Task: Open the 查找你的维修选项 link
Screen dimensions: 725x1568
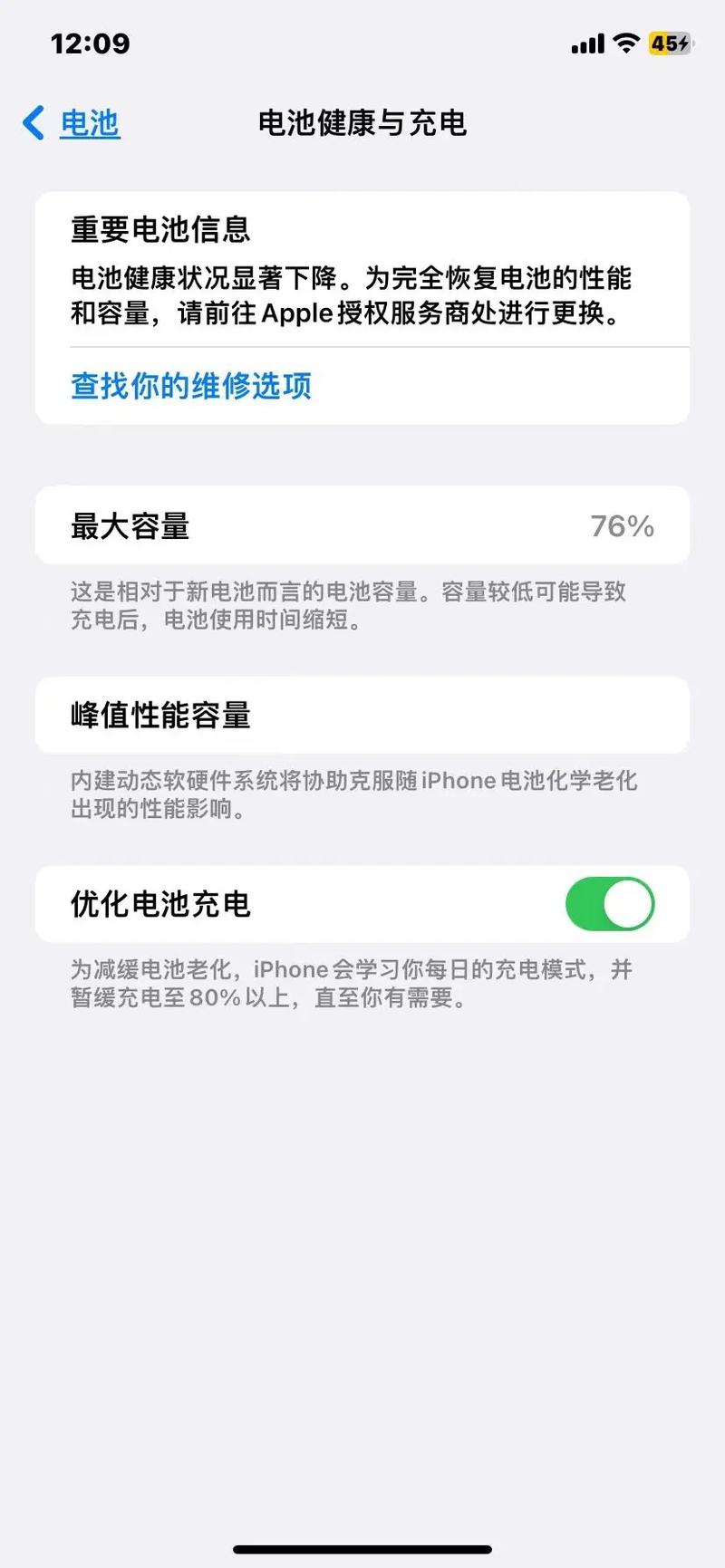Action: coord(191,386)
